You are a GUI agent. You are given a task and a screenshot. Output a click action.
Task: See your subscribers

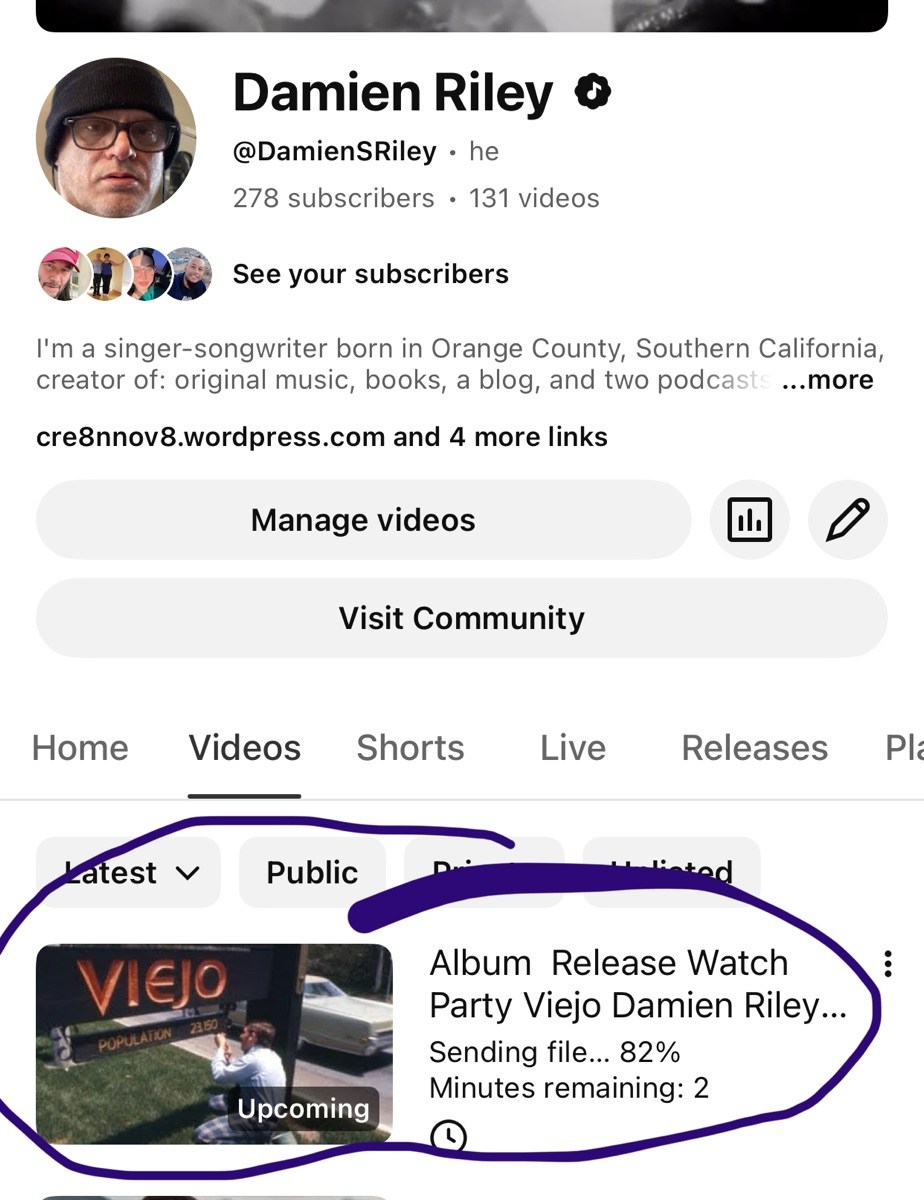point(370,274)
